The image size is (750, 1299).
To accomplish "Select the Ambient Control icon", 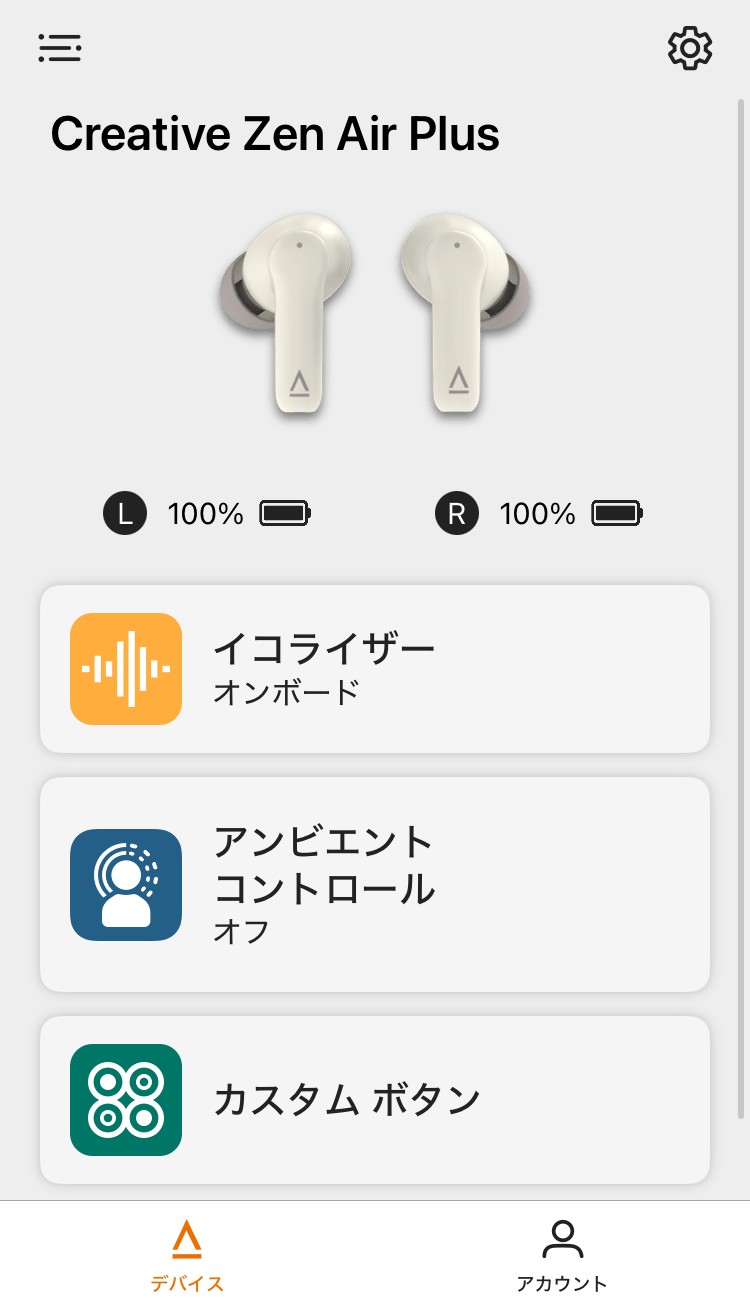I will click(125, 884).
